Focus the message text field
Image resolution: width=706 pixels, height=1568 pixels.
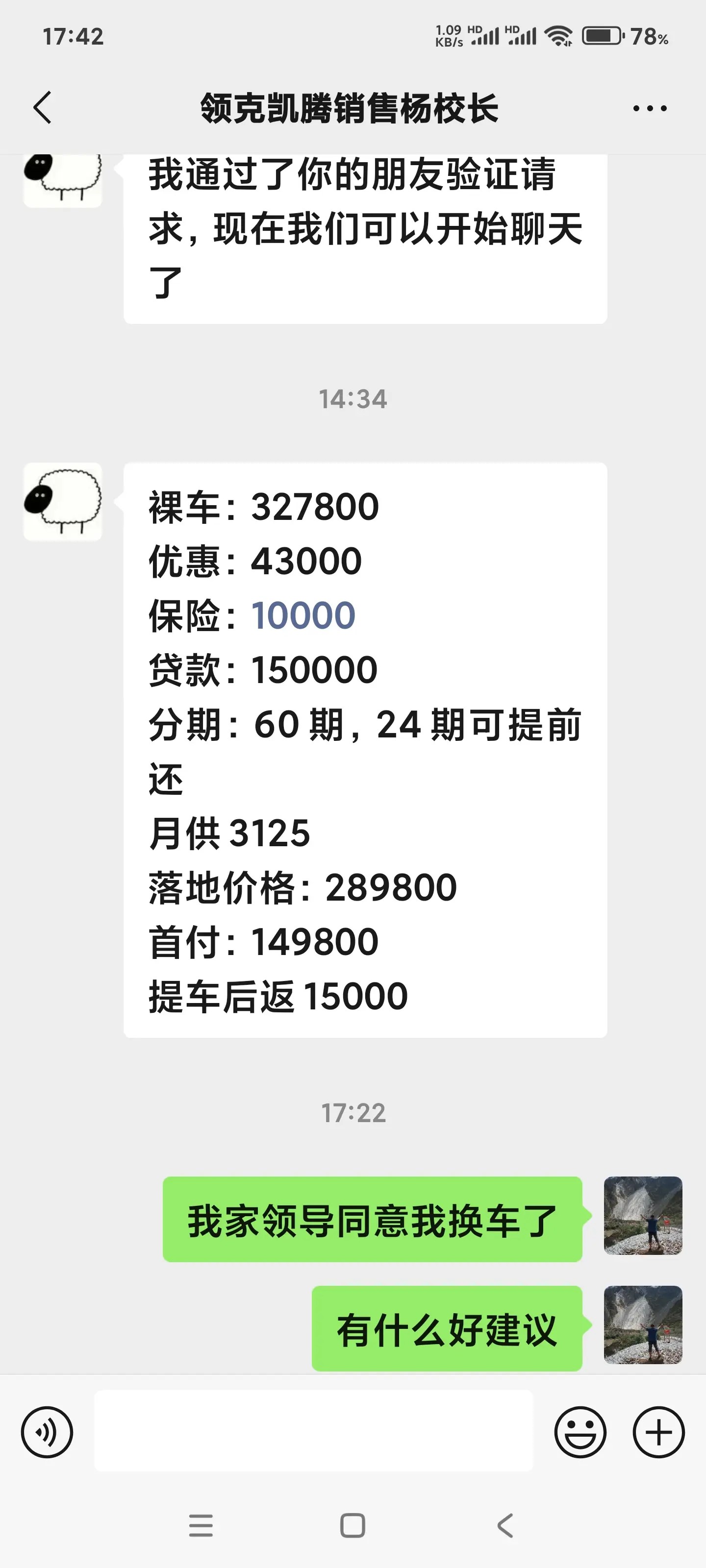coord(313,1431)
